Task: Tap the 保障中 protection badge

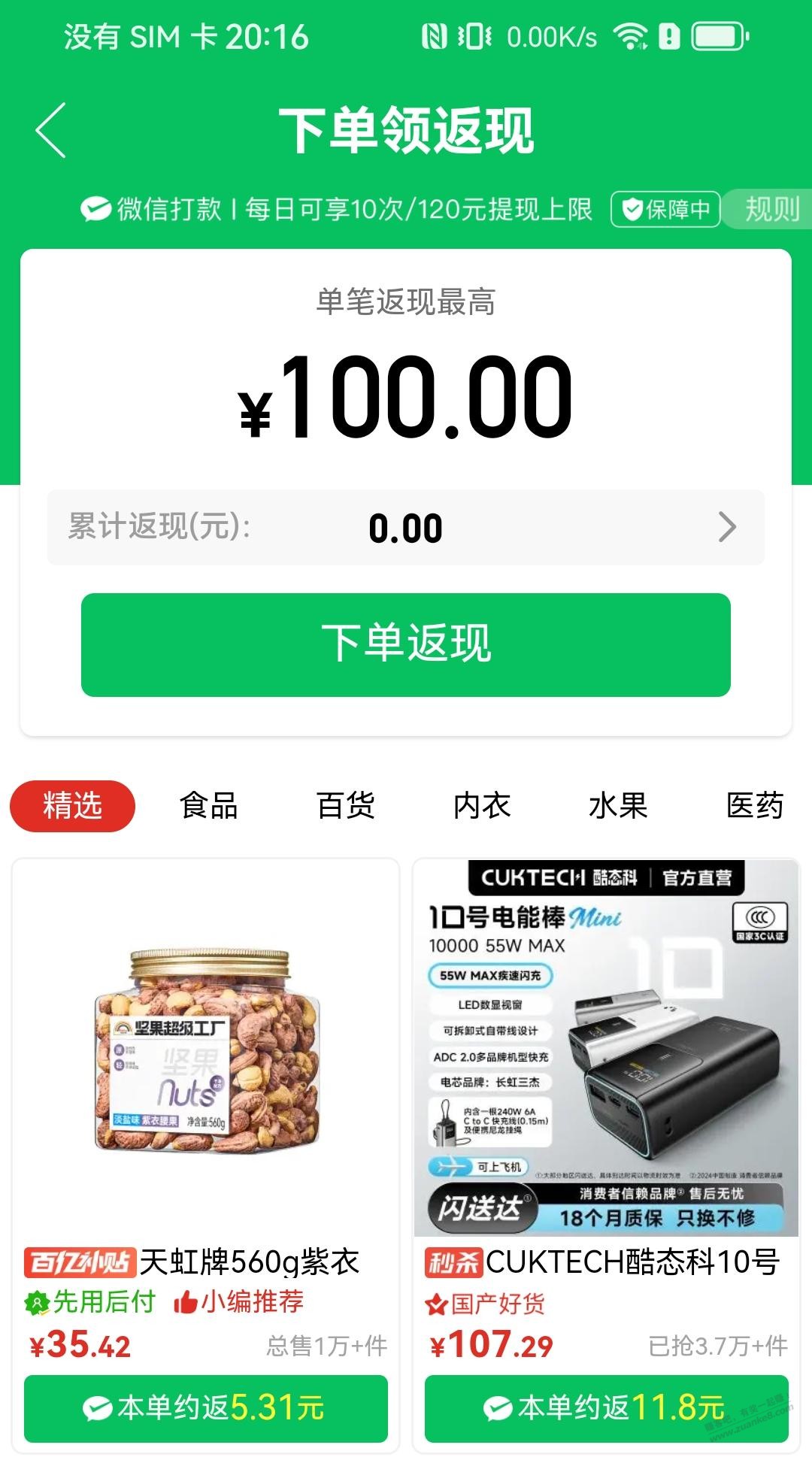Action: pyautogui.click(x=666, y=209)
